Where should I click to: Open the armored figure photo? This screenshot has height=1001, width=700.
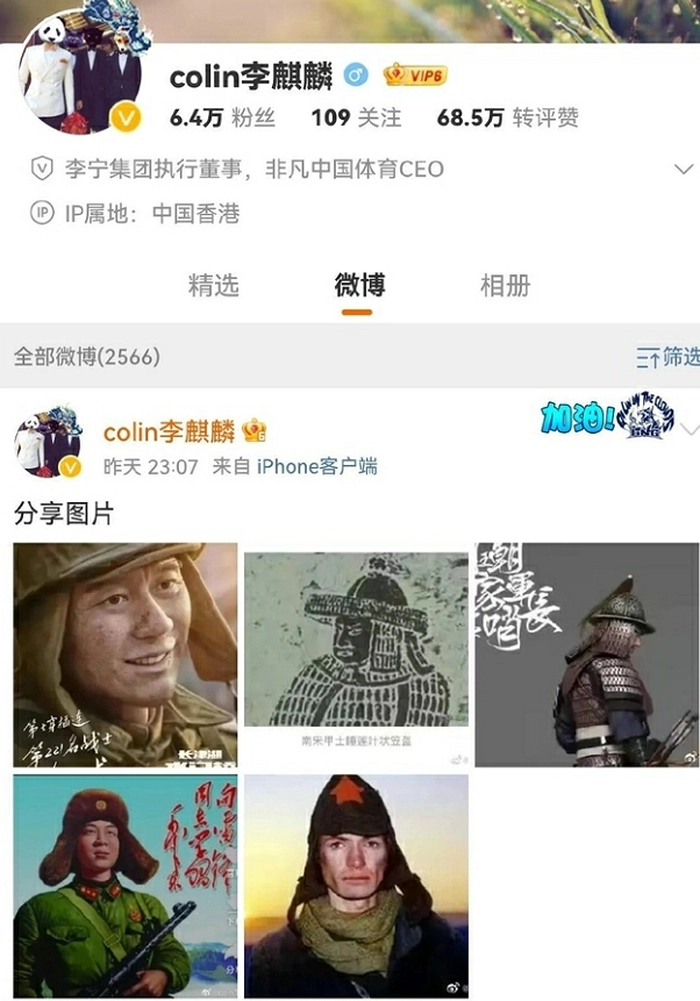pos(587,655)
